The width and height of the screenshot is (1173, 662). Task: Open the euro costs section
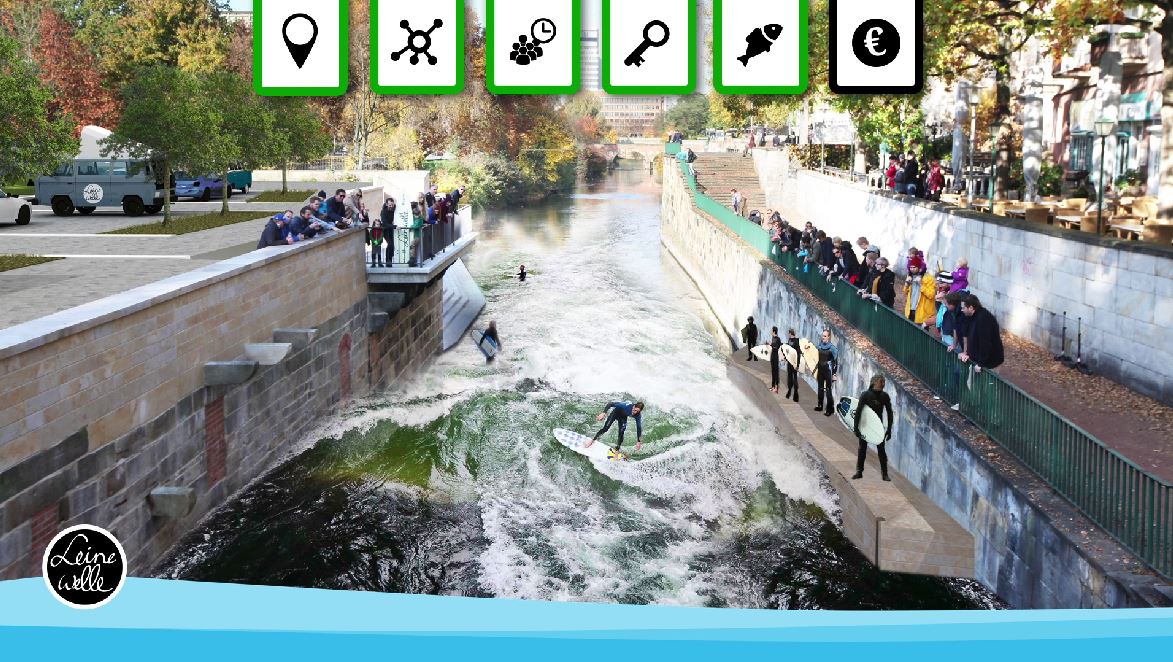[x=875, y=43]
